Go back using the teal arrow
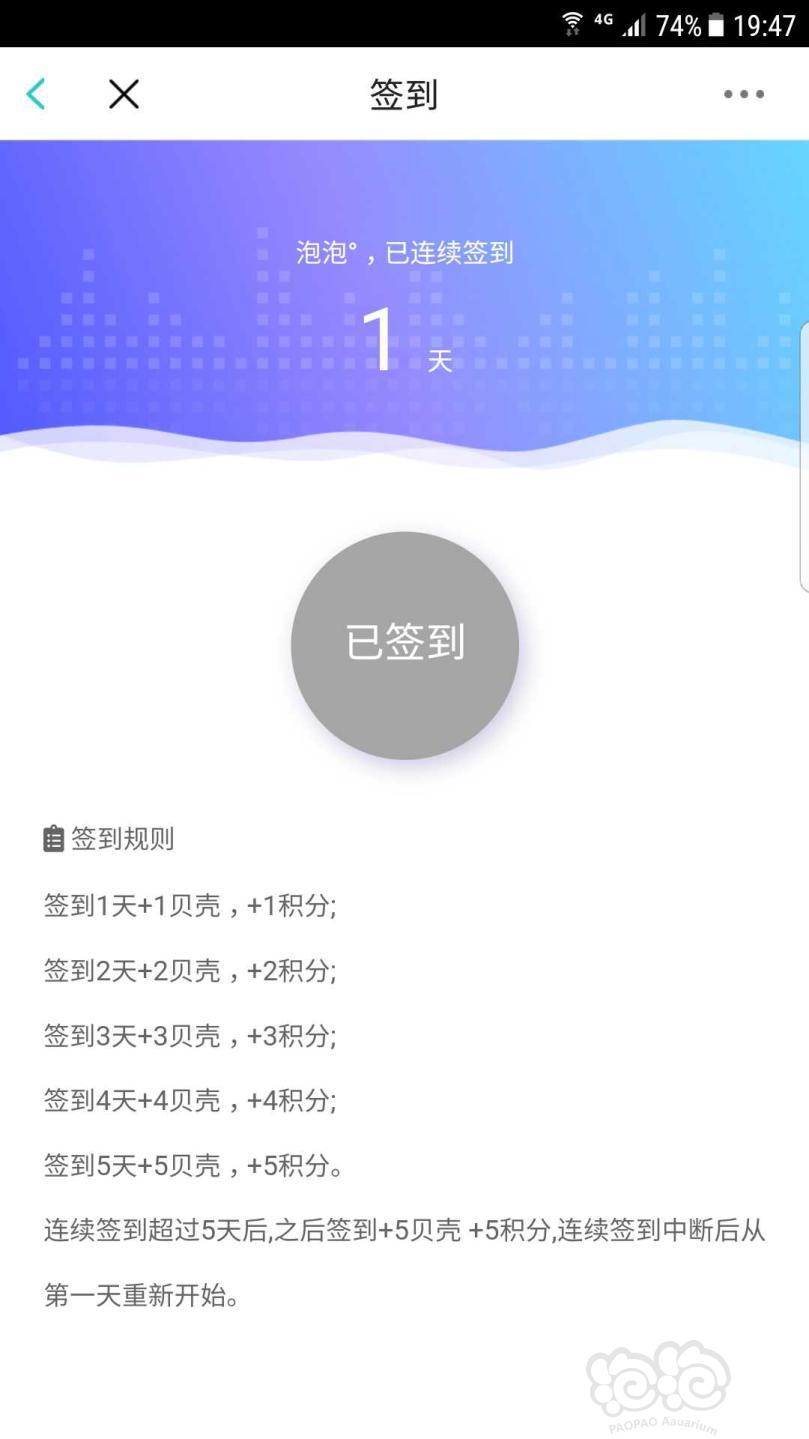 point(36,94)
